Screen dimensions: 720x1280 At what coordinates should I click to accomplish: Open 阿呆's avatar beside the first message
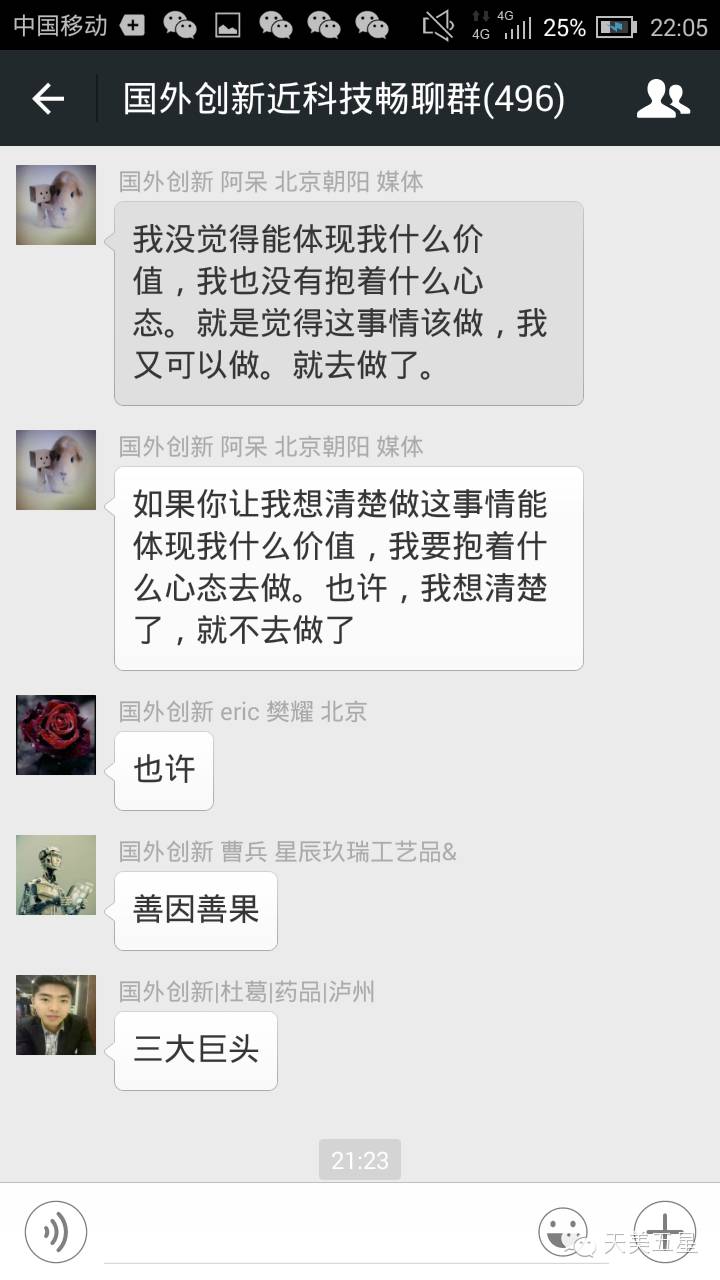click(56, 205)
